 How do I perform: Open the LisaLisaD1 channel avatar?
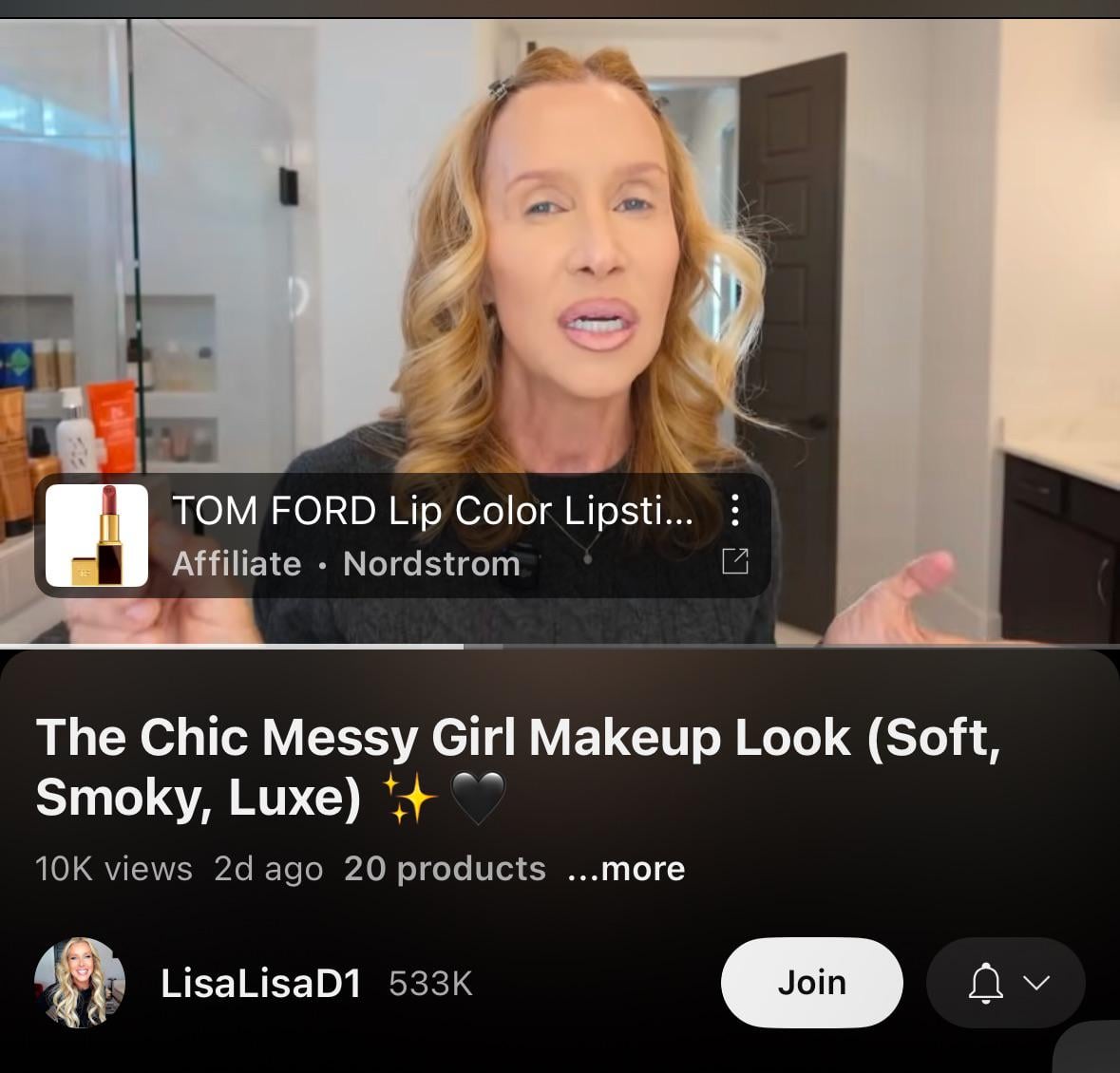point(80,983)
